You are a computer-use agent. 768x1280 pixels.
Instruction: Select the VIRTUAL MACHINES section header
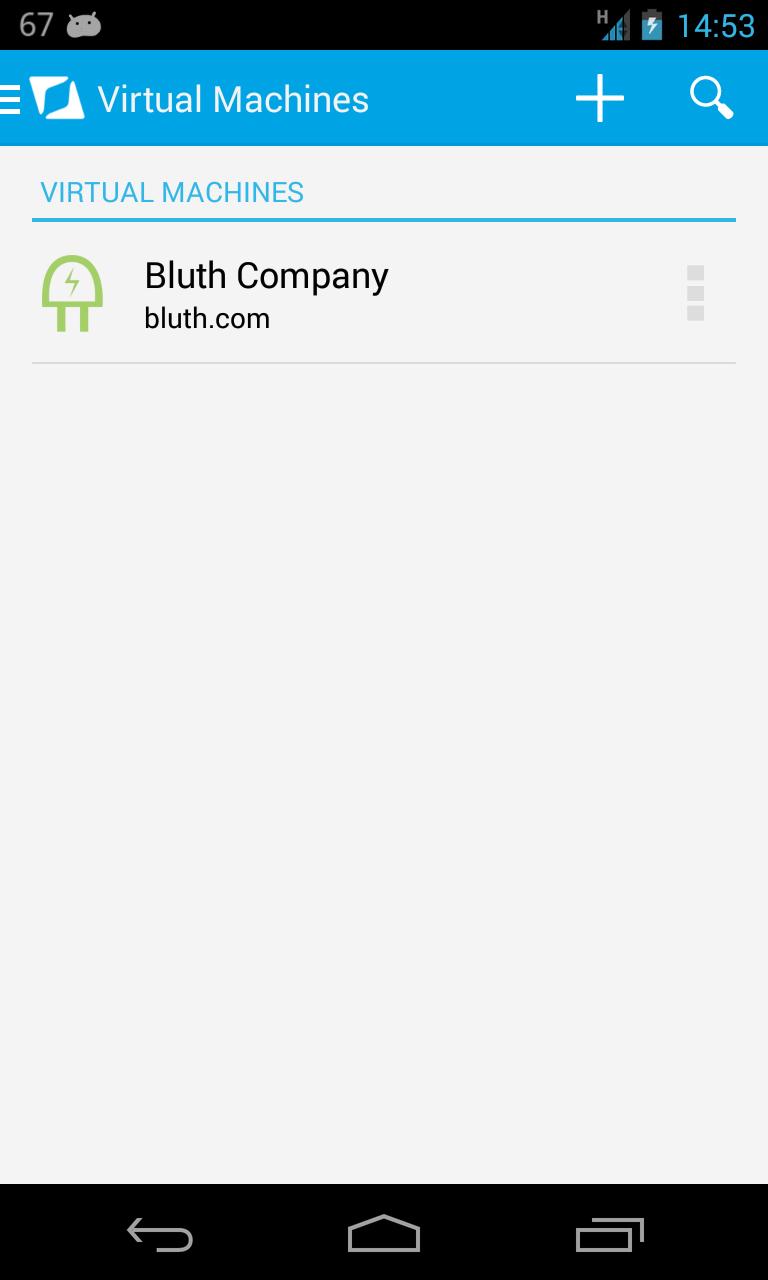click(171, 192)
